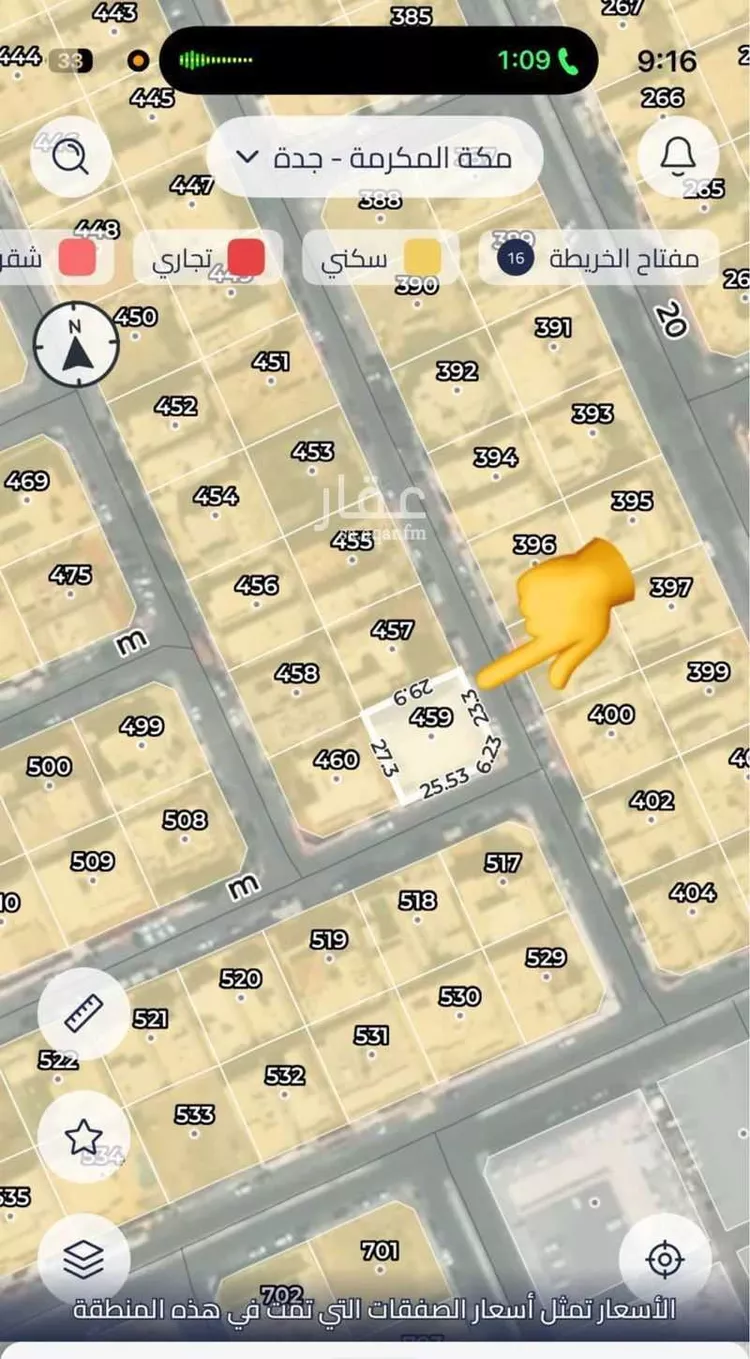Return to the ongoing call pill
750x1359 pixels.
point(378,60)
